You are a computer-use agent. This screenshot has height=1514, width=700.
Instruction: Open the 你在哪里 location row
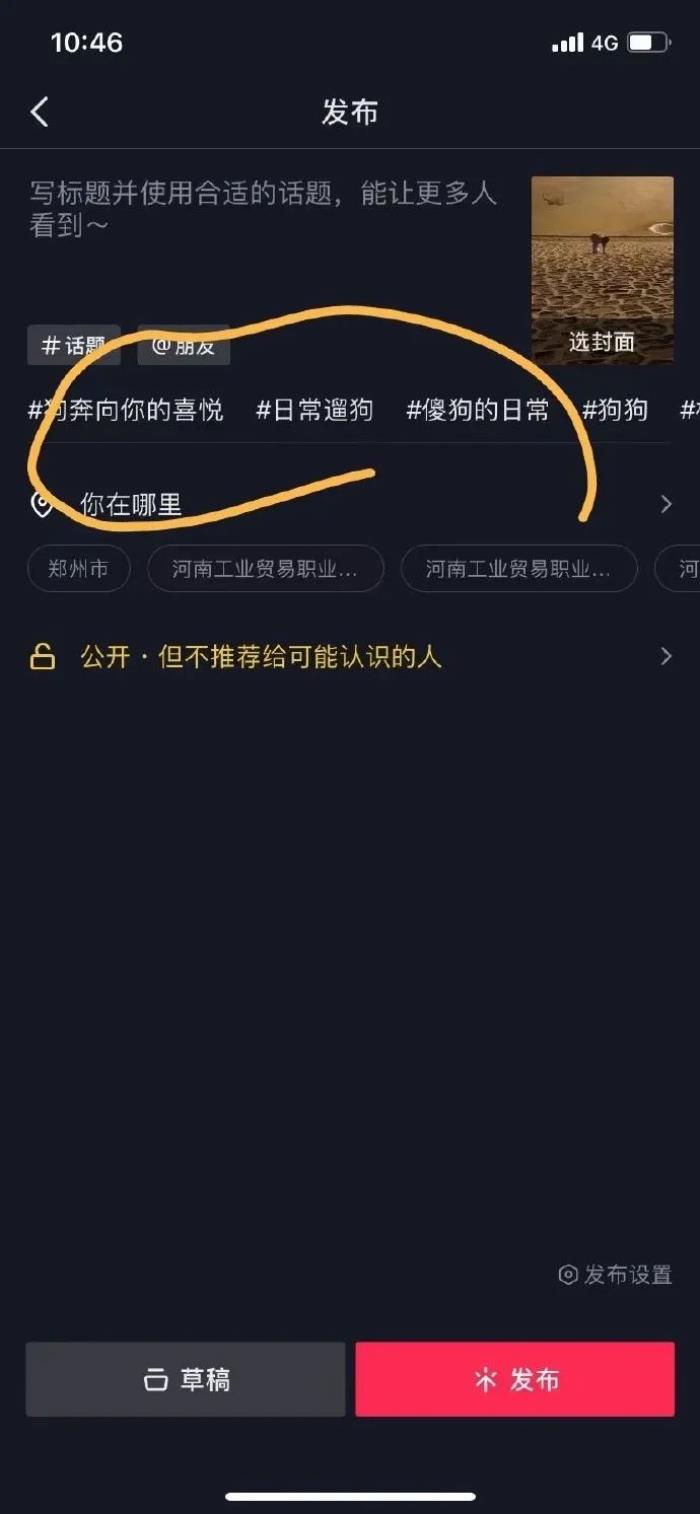[350, 504]
